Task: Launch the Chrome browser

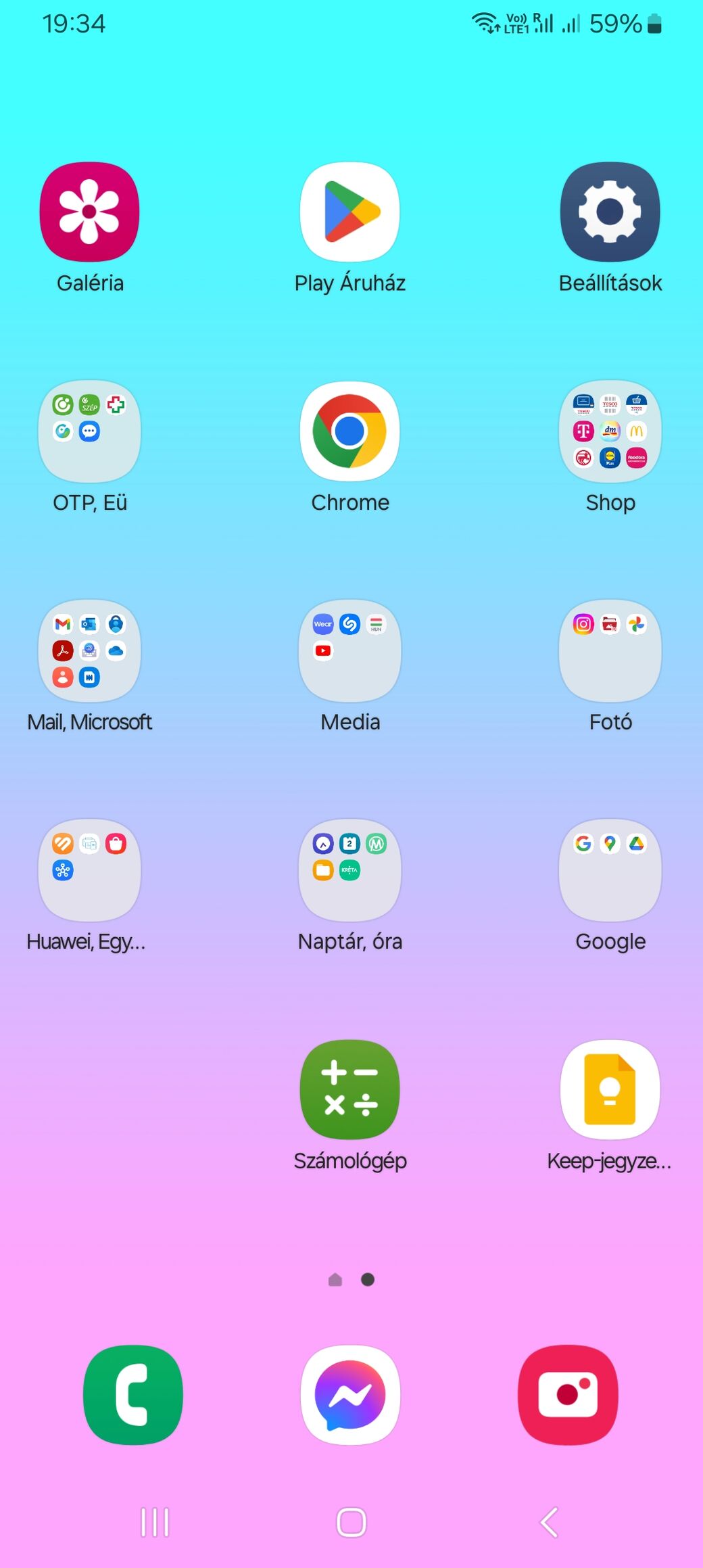Action: [350, 431]
